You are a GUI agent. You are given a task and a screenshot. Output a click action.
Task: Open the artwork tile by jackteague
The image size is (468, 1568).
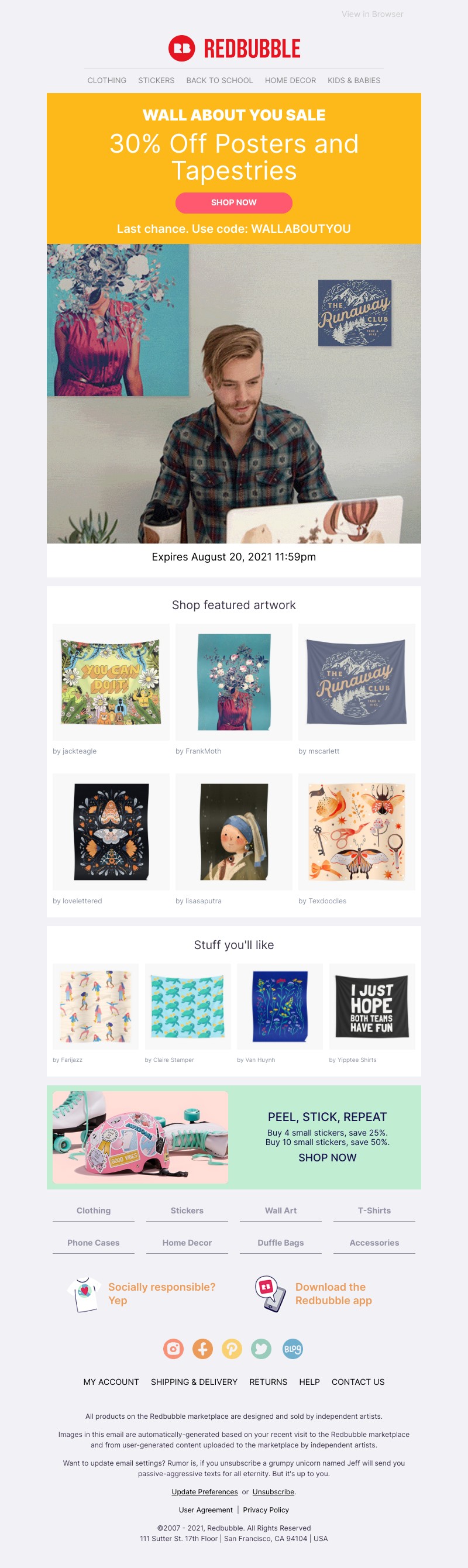pyautogui.click(x=111, y=682)
